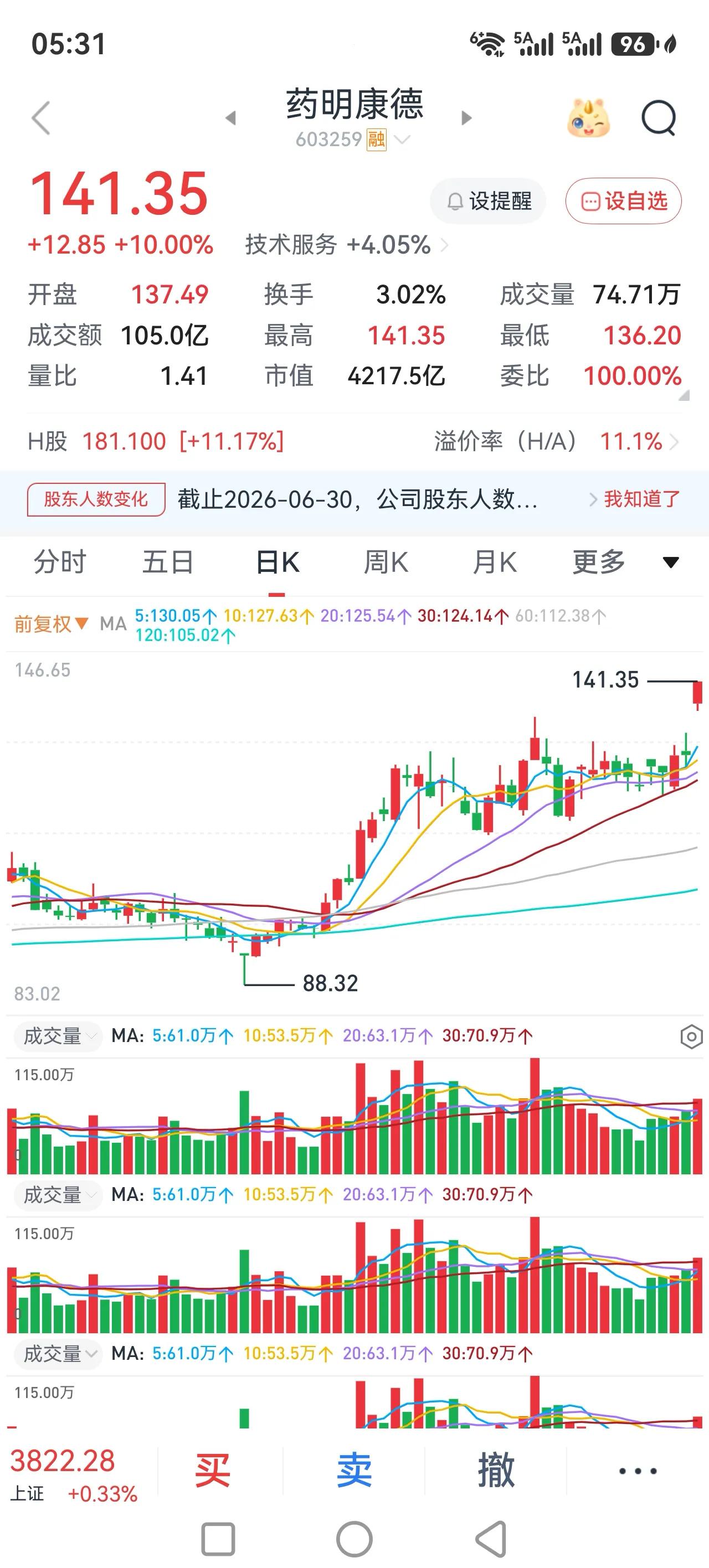Go back using the top-left arrow
The width and height of the screenshot is (709, 1568).
pos(41,117)
